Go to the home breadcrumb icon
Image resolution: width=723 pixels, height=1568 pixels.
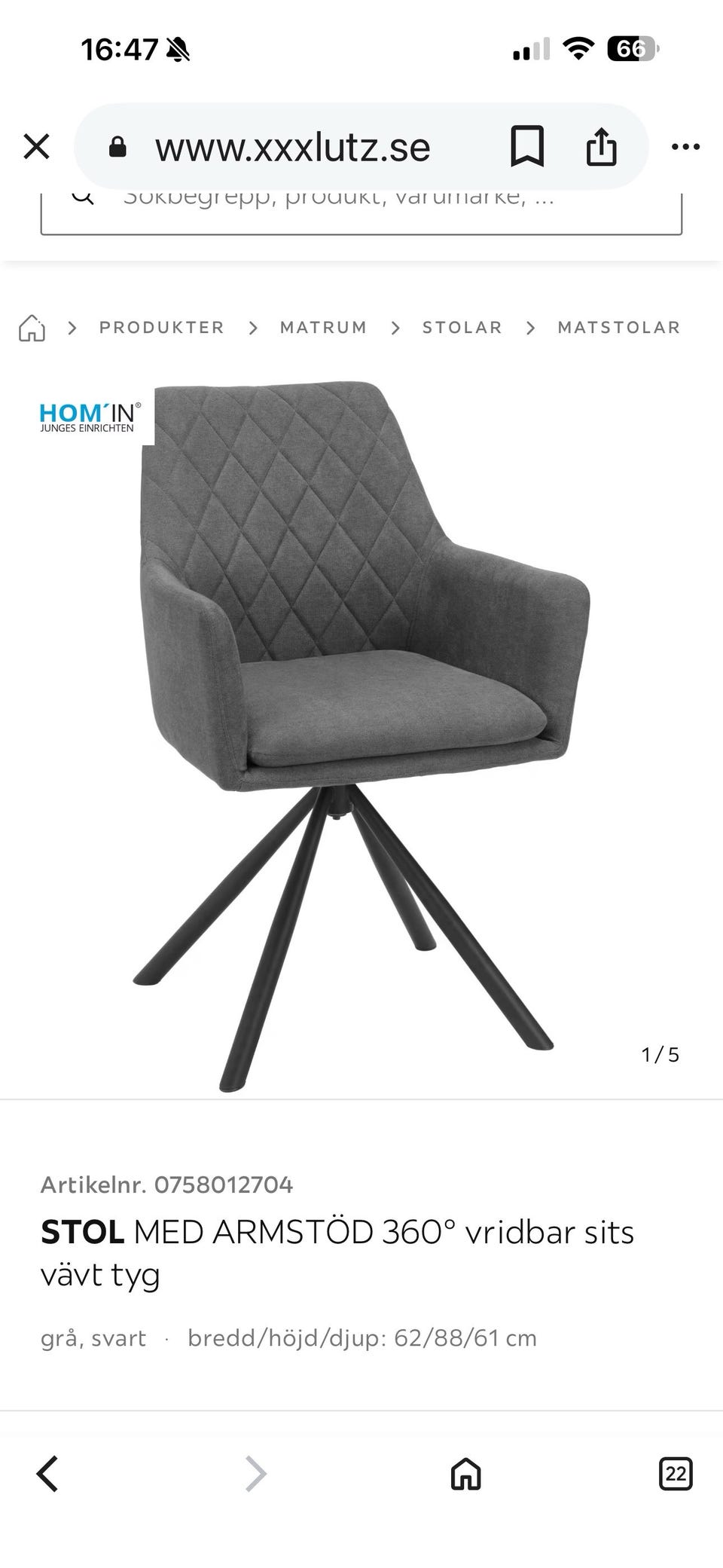[32, 328]
